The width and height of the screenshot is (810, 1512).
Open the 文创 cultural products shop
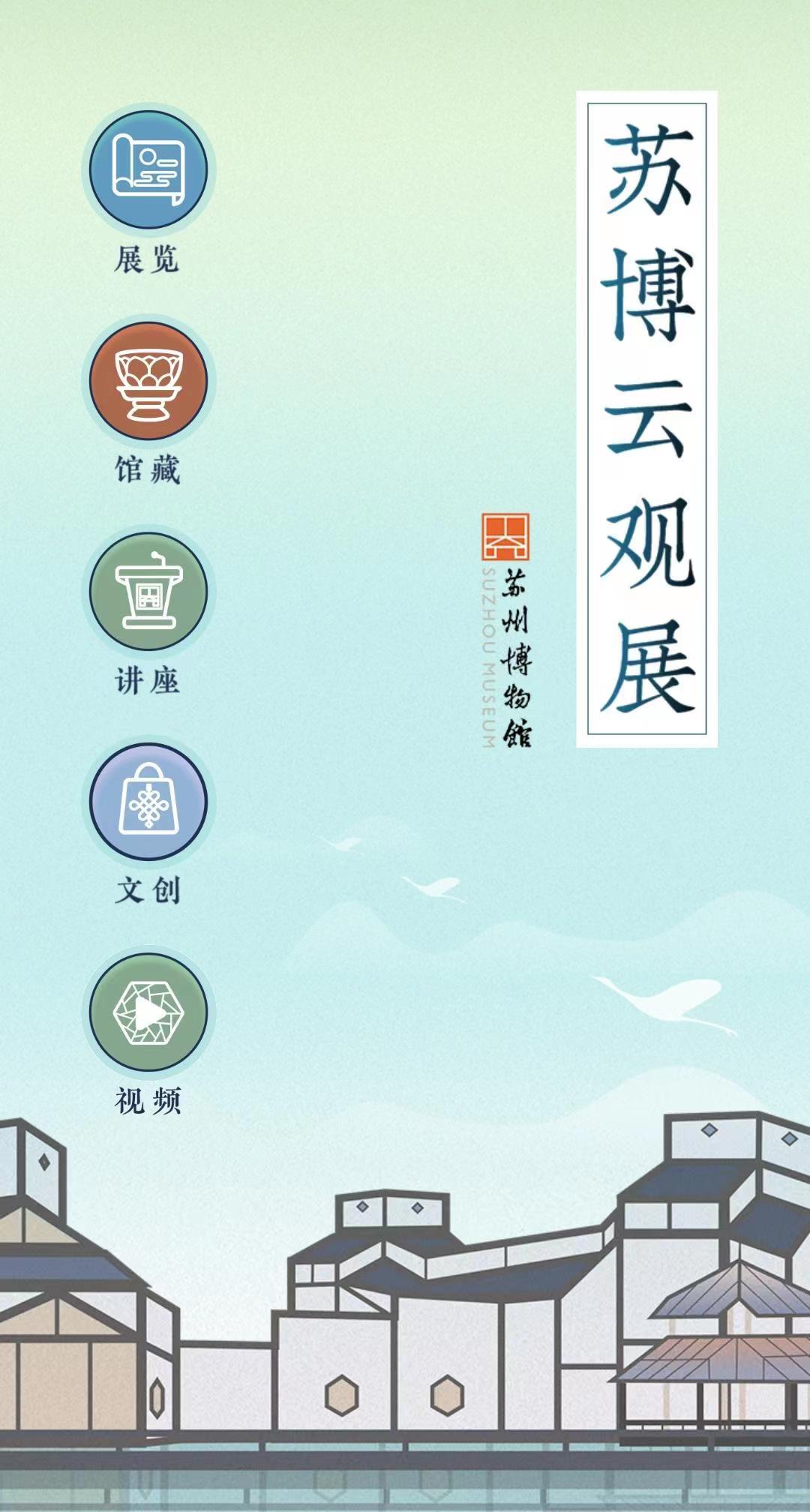[x=148, y=801]
